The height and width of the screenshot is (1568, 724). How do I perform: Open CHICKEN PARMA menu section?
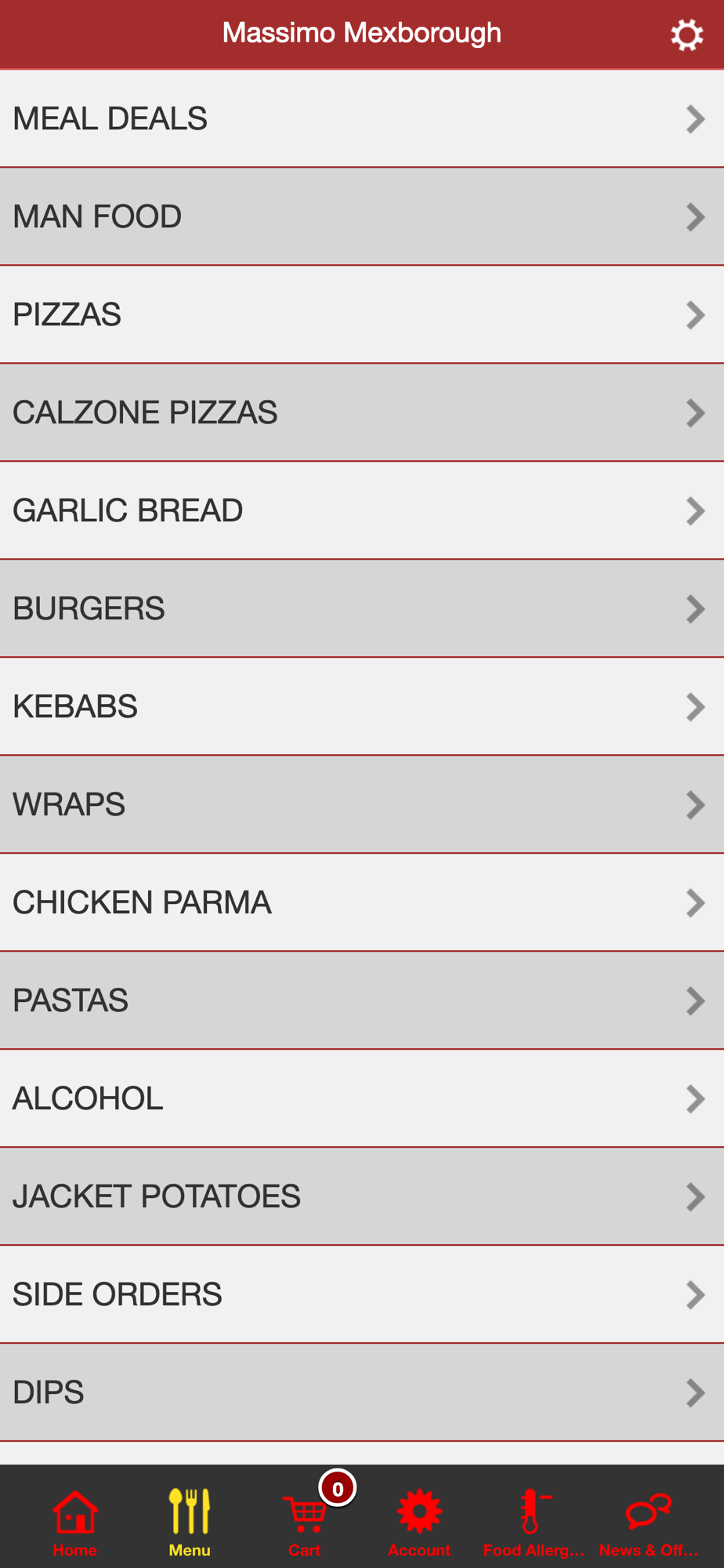coord(362,902)
